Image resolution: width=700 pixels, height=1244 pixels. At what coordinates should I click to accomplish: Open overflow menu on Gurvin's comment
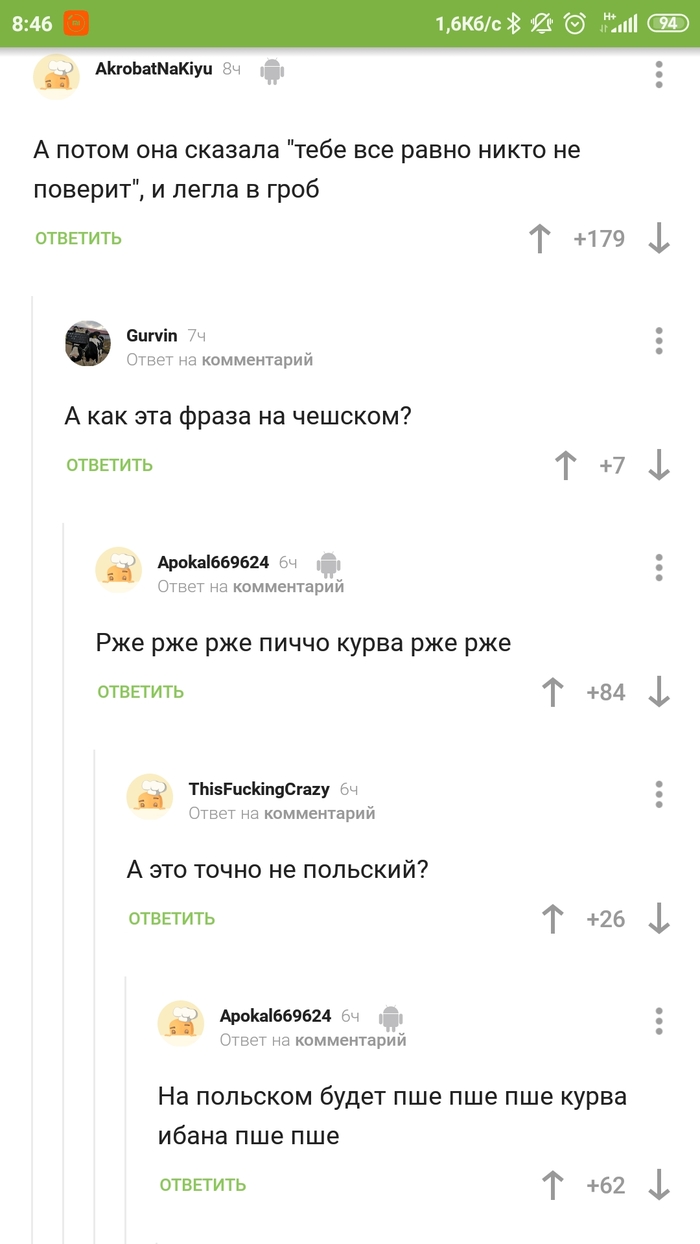[659, 341]
